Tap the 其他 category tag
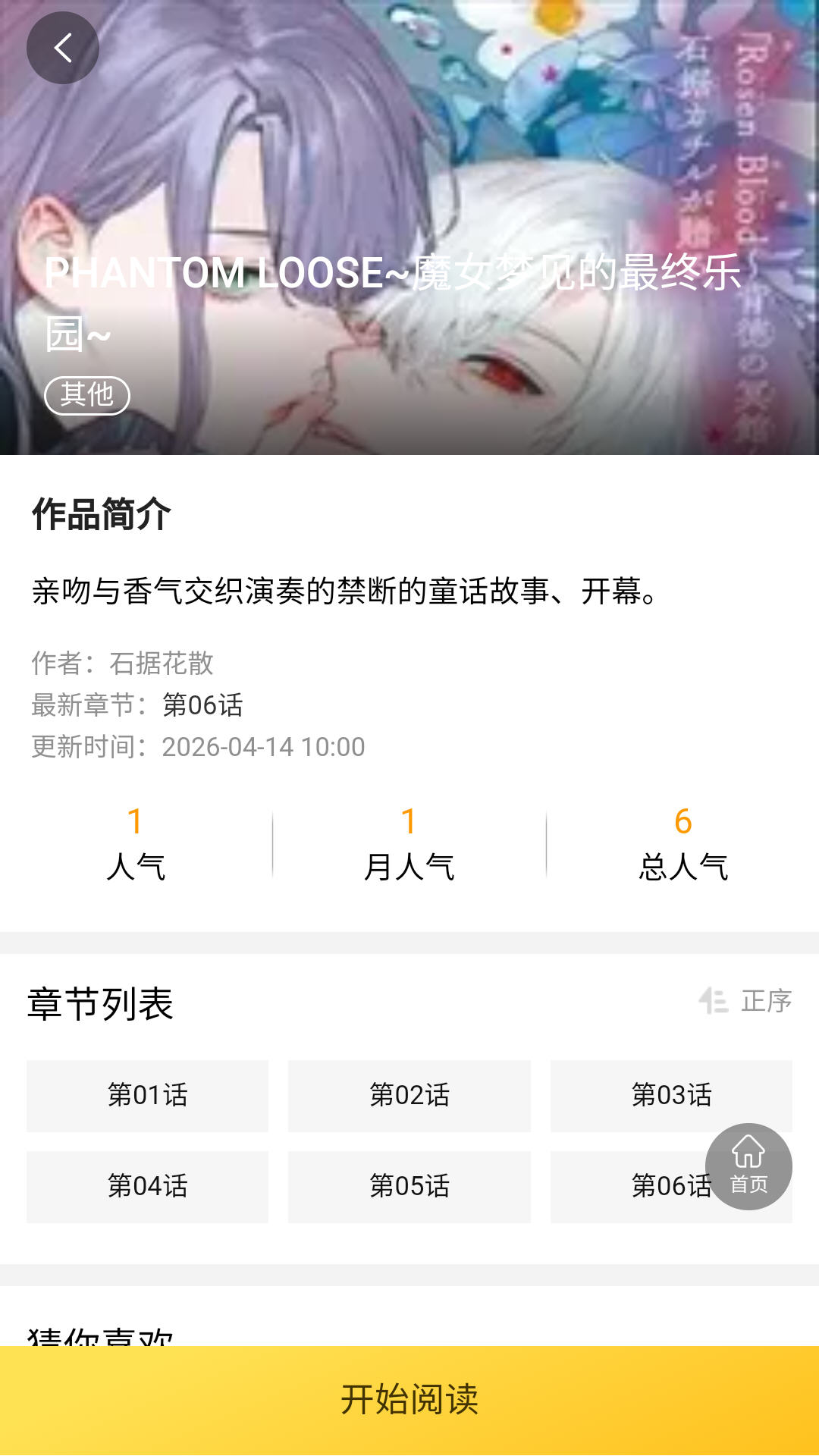819x1456 pixels. [87, 395]
